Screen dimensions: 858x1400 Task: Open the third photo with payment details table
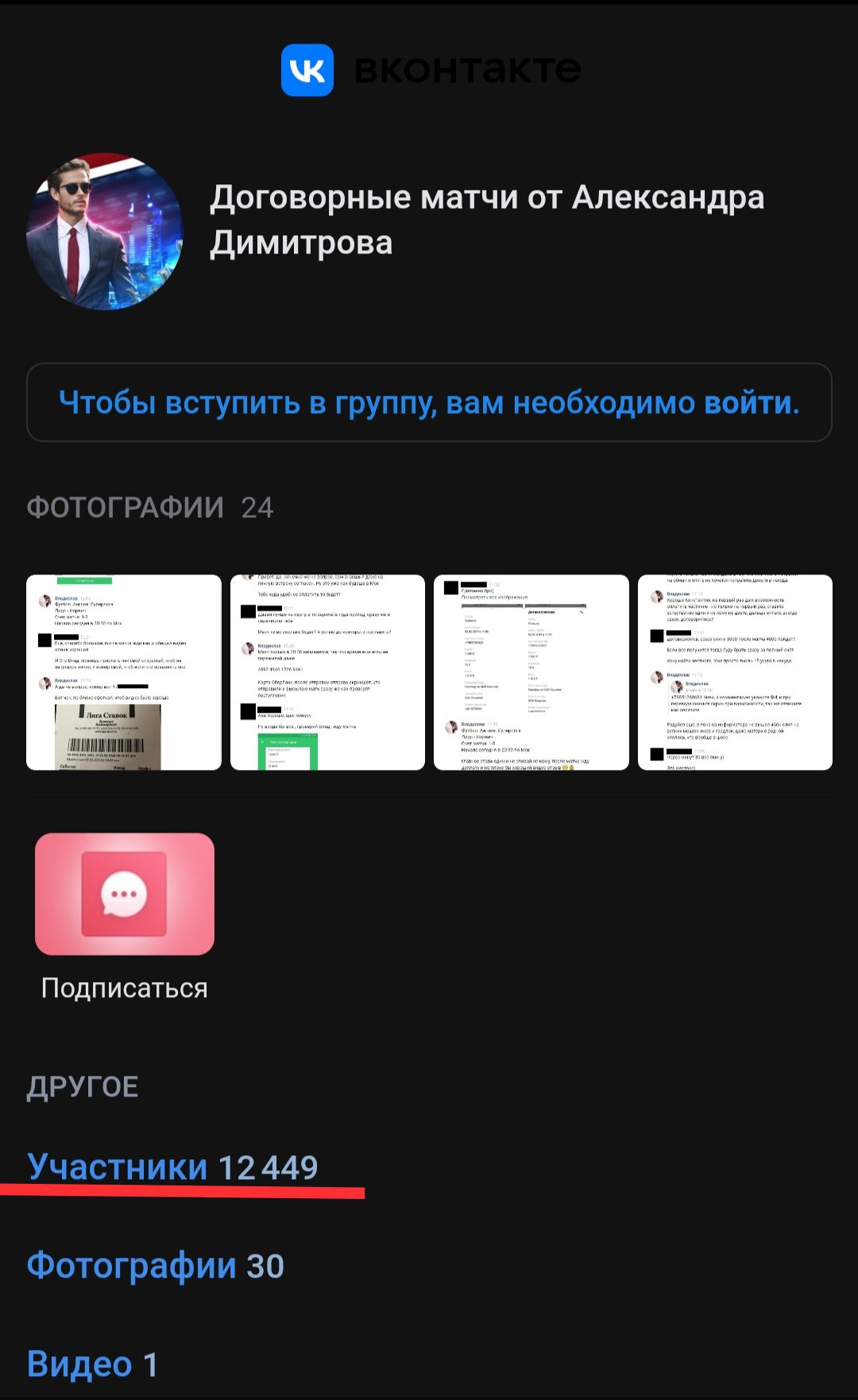pyautogui.click(x=531, y=672)
